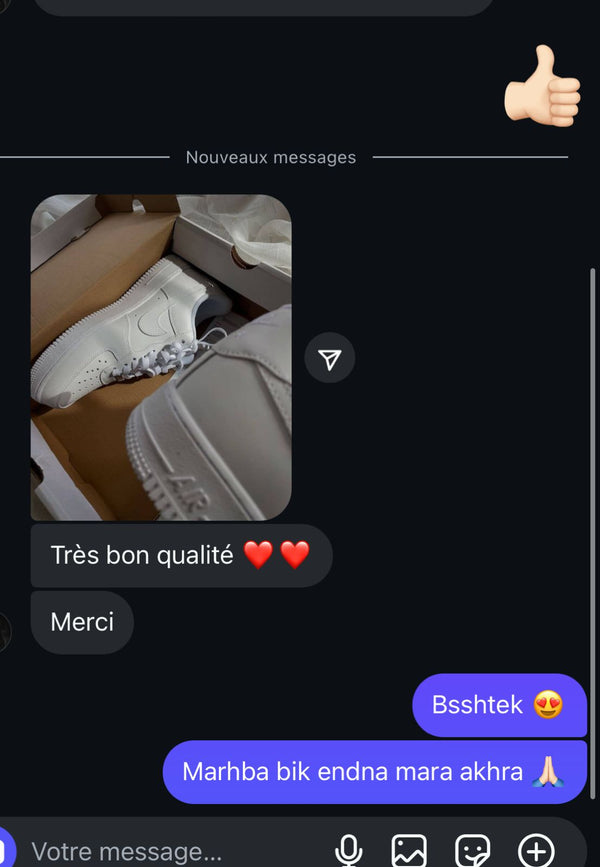The width and height of the screenshot is (600, 867).
Task: Open the sticker picker
Action: (472, 850)
